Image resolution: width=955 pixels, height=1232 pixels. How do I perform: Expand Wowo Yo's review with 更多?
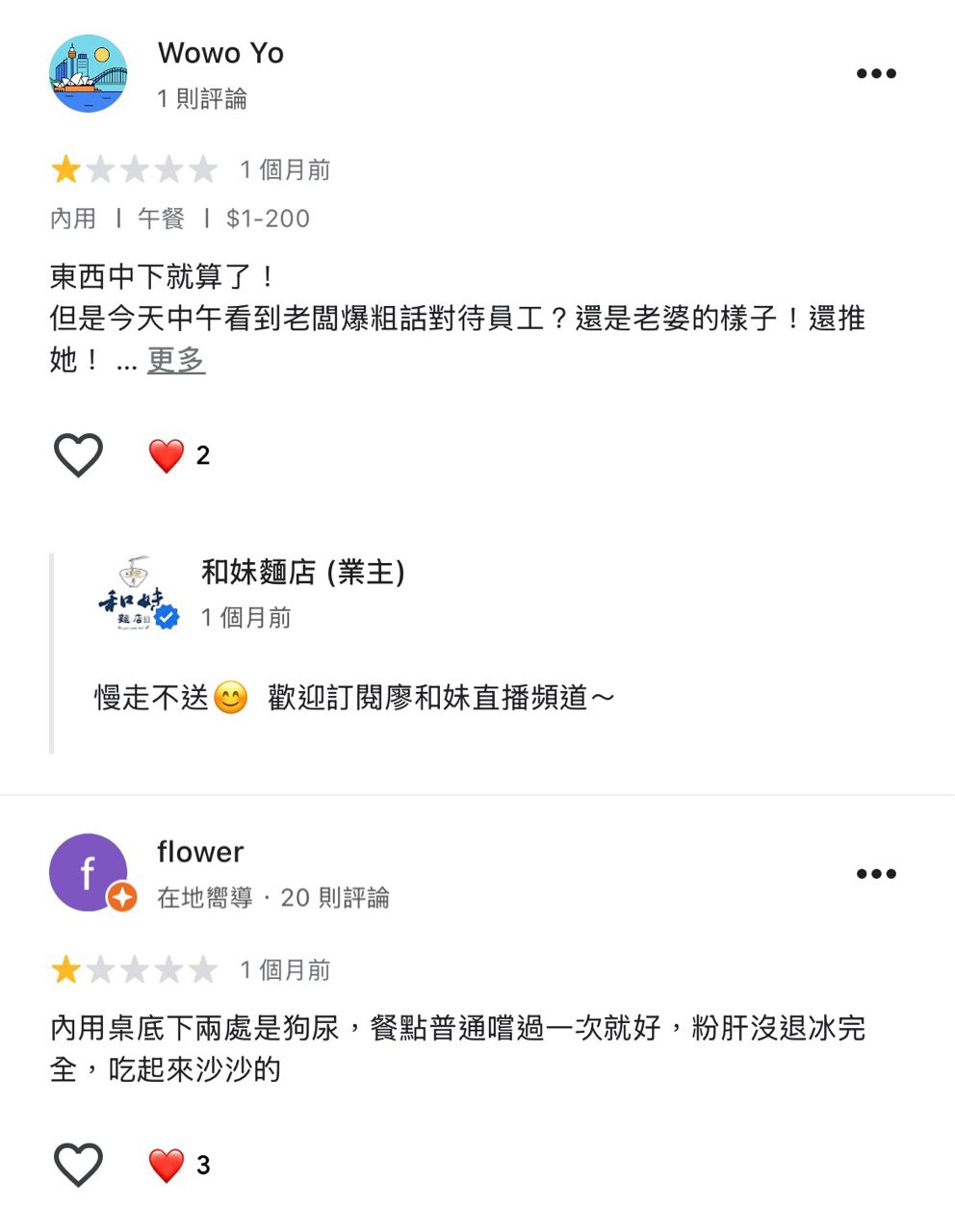pyautogui.click(x=176, y=360)
